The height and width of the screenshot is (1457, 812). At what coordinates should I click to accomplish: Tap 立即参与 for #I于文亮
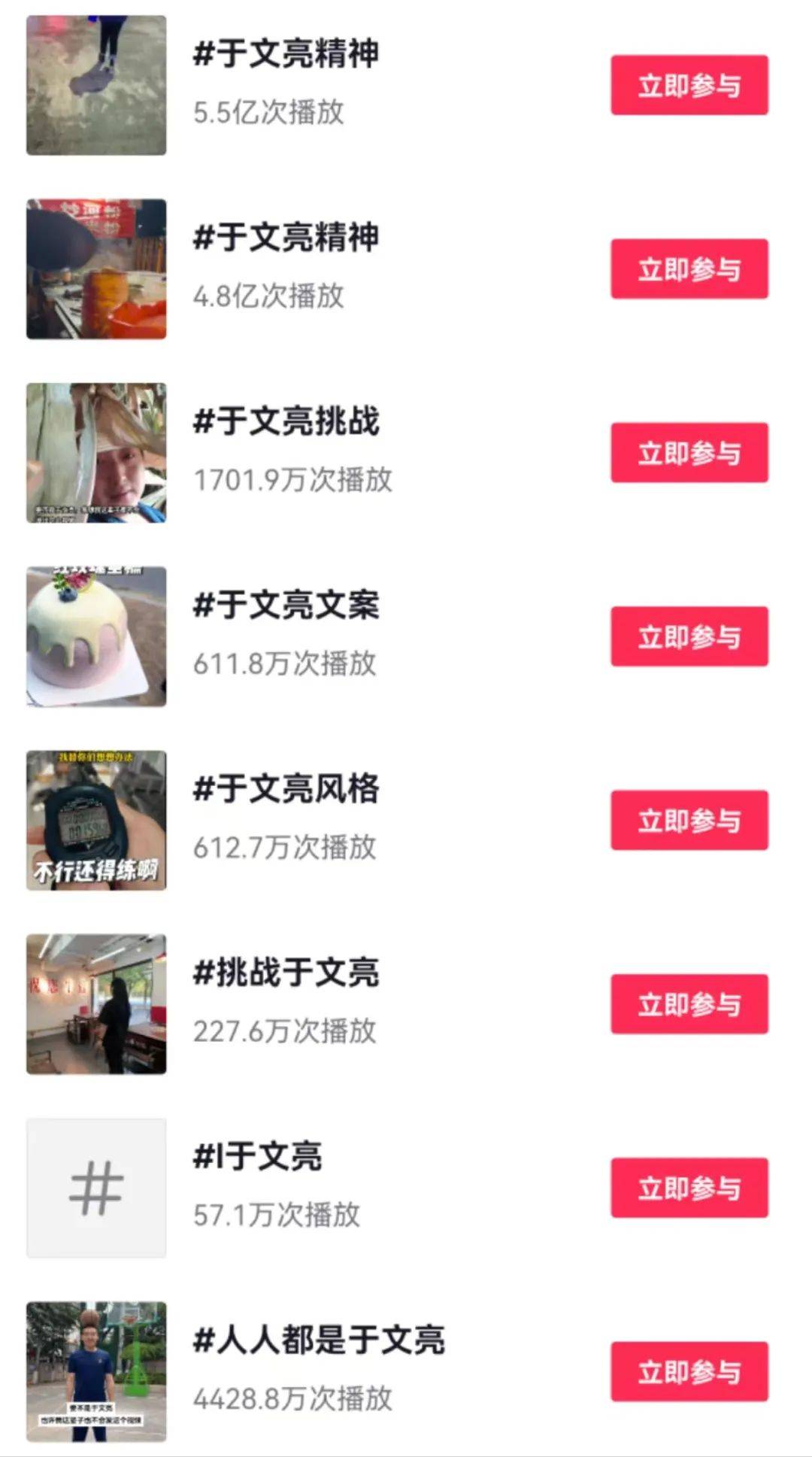(689, 1188)
